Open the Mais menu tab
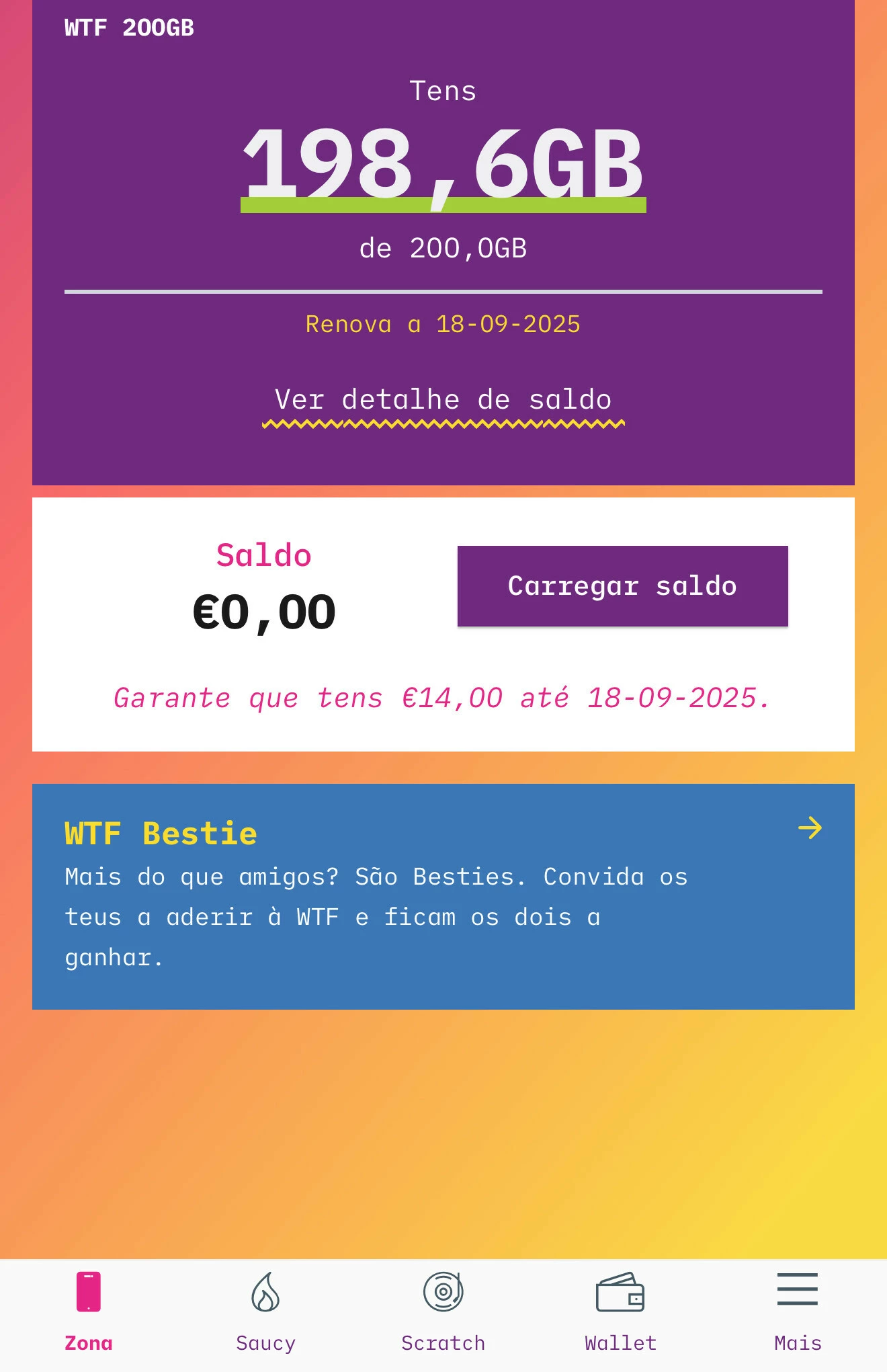Viewport: 887px width, 1372px height. 798,1312
